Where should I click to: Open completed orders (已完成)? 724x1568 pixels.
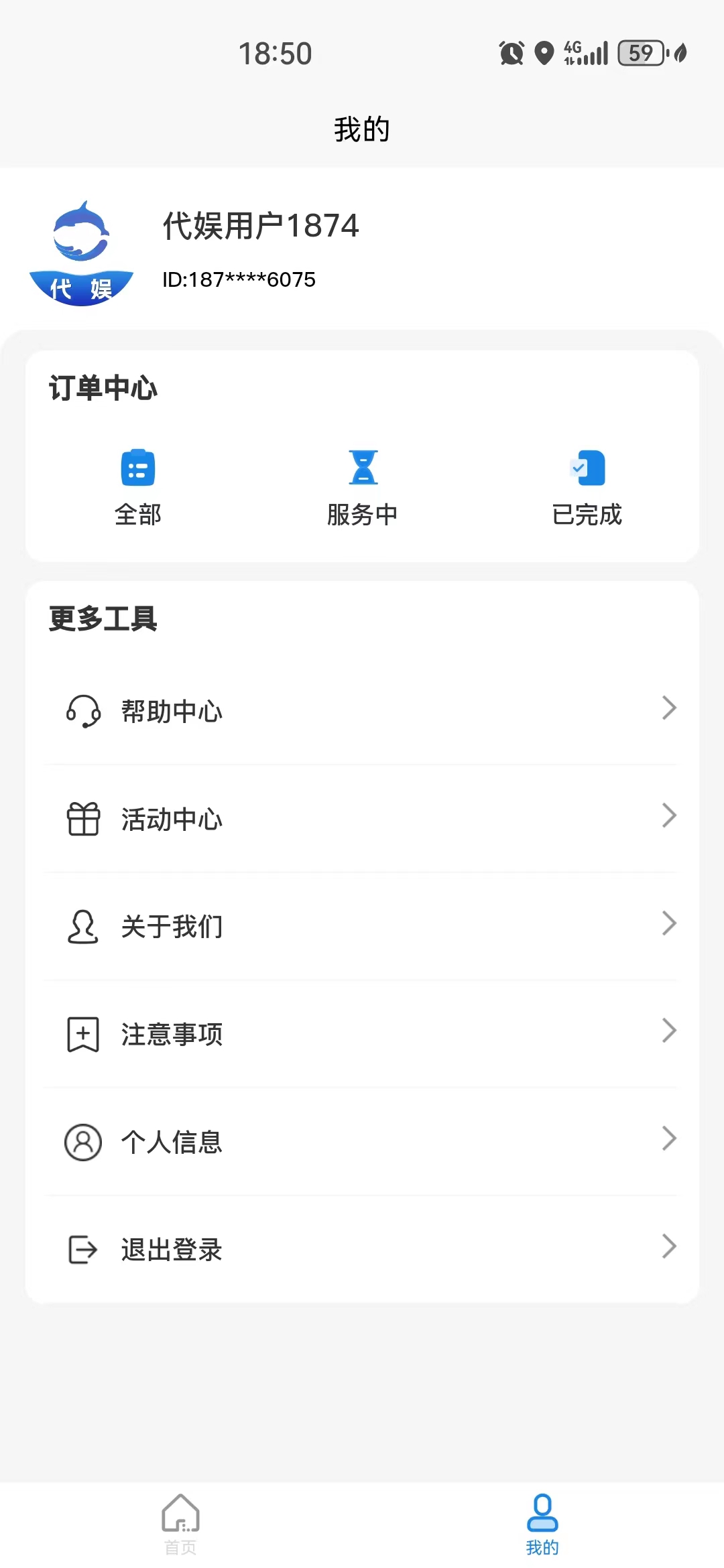(587, 487)
